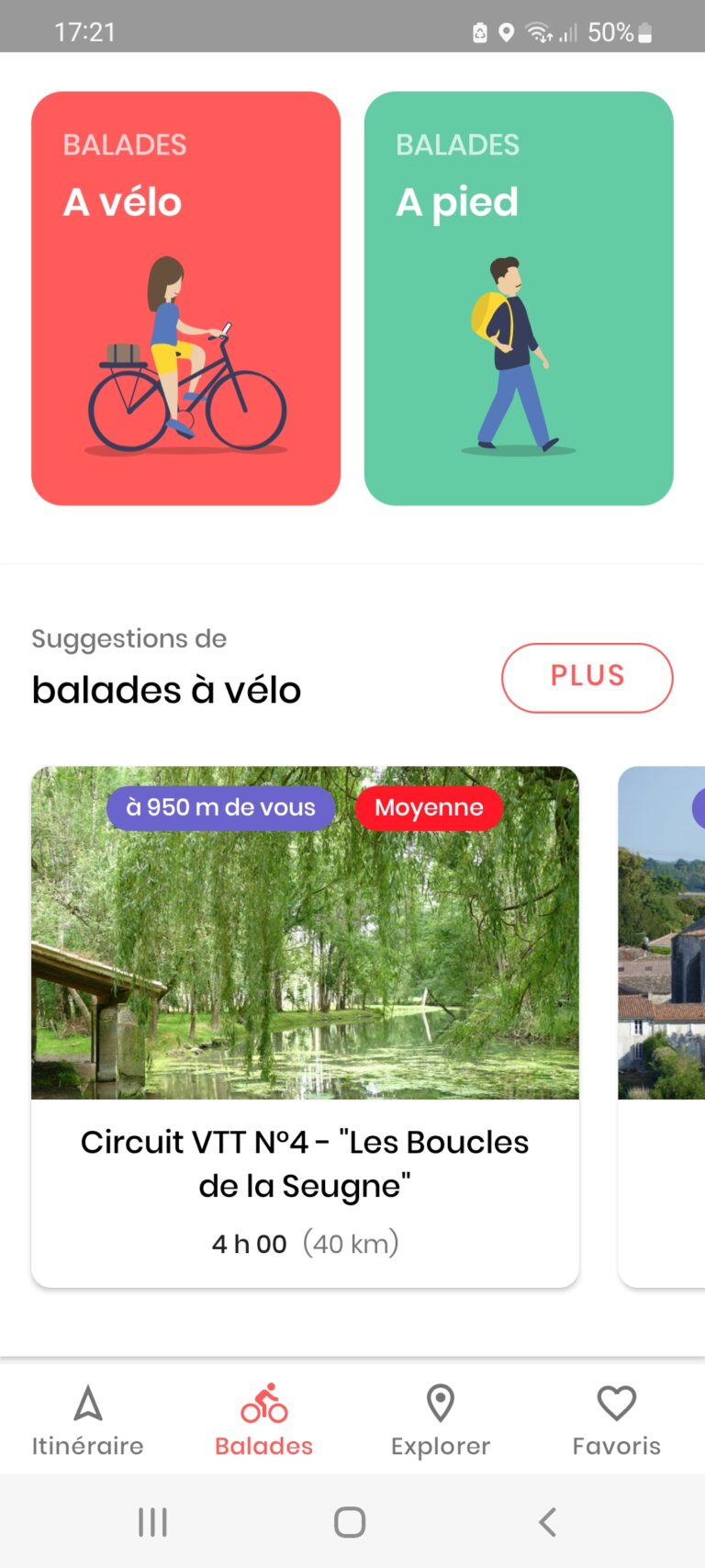Open the red 'Balades A vélo' card
The width and height of the screenshot is (705, 1568).
(185, 296)
